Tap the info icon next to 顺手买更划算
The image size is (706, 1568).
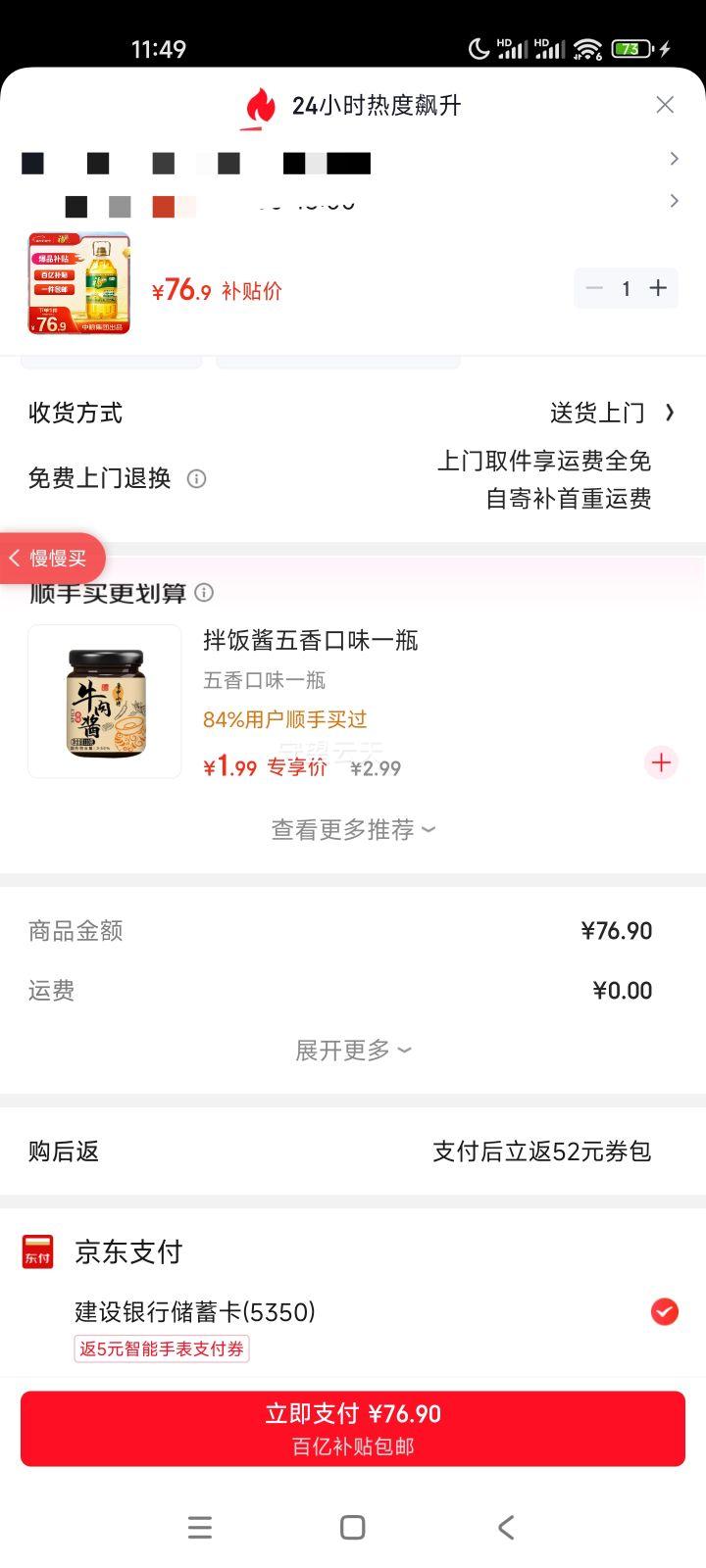[x=204, y=593]
